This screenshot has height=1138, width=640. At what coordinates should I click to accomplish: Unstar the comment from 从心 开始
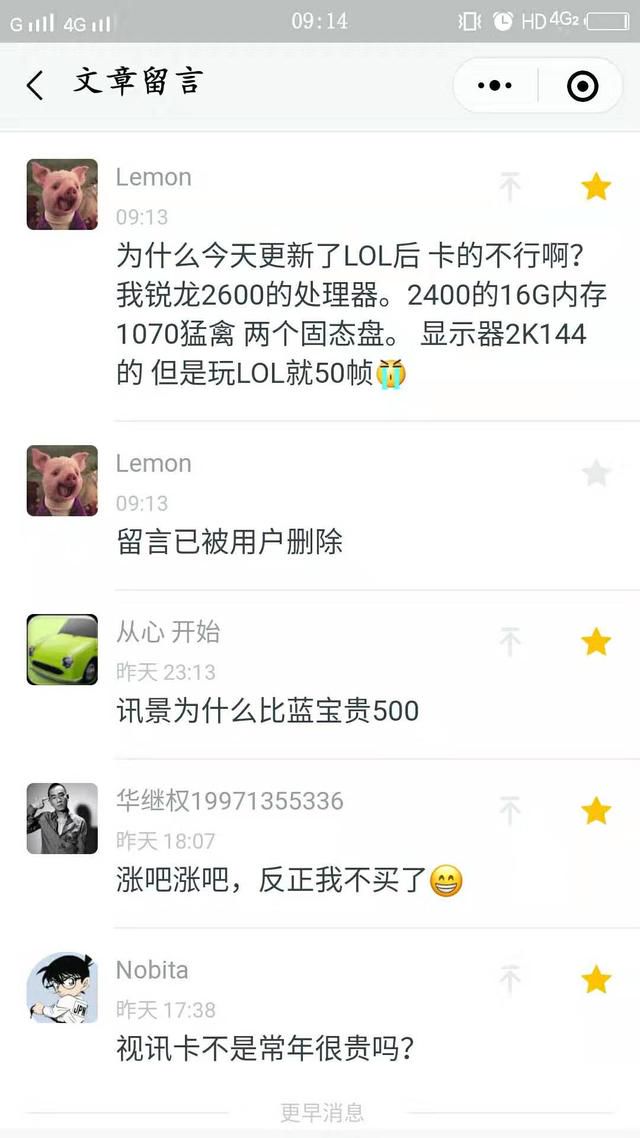(596, 642)
